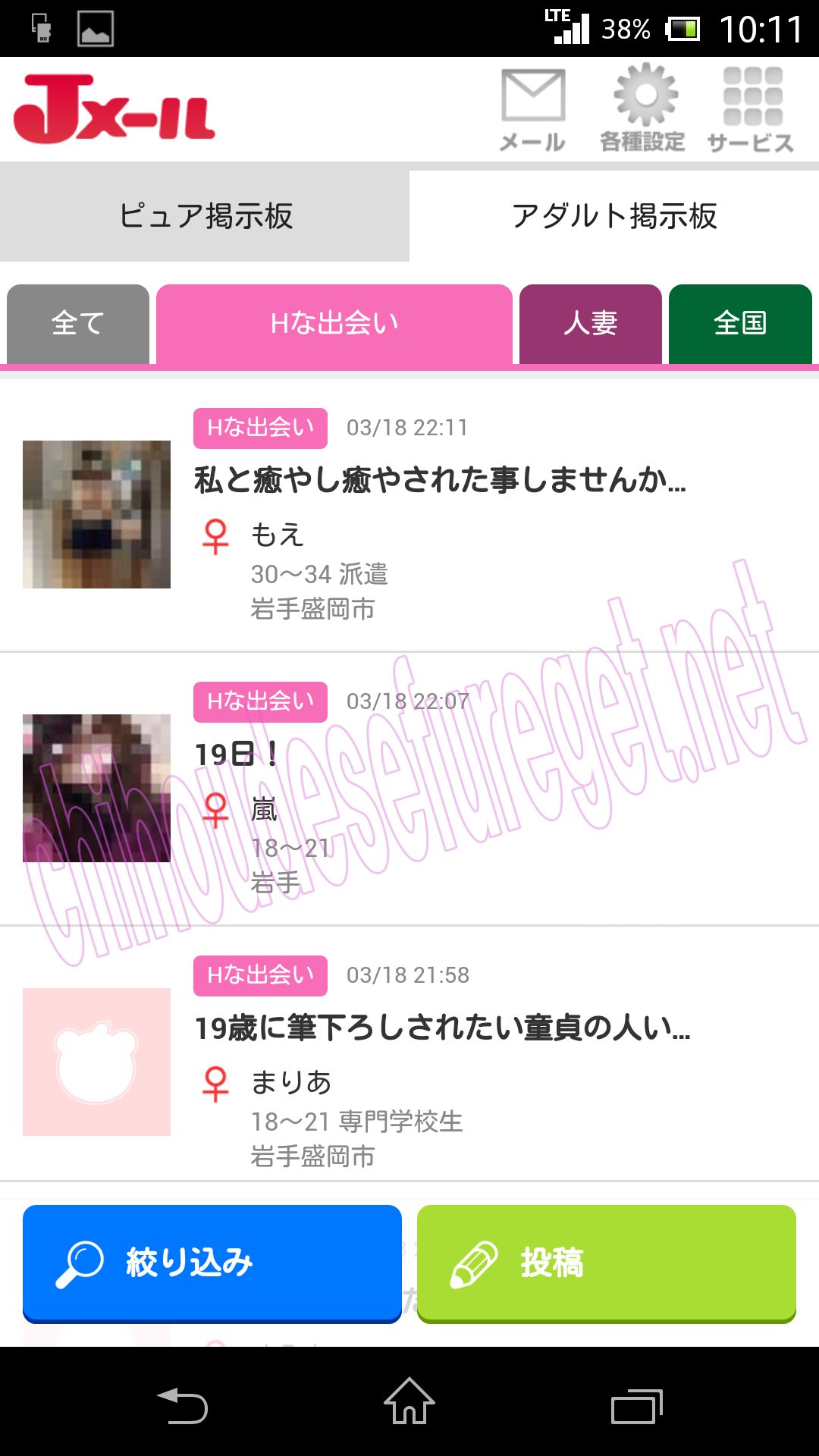
Task: Switch to the 人妻 category
Action: (590, 324)
